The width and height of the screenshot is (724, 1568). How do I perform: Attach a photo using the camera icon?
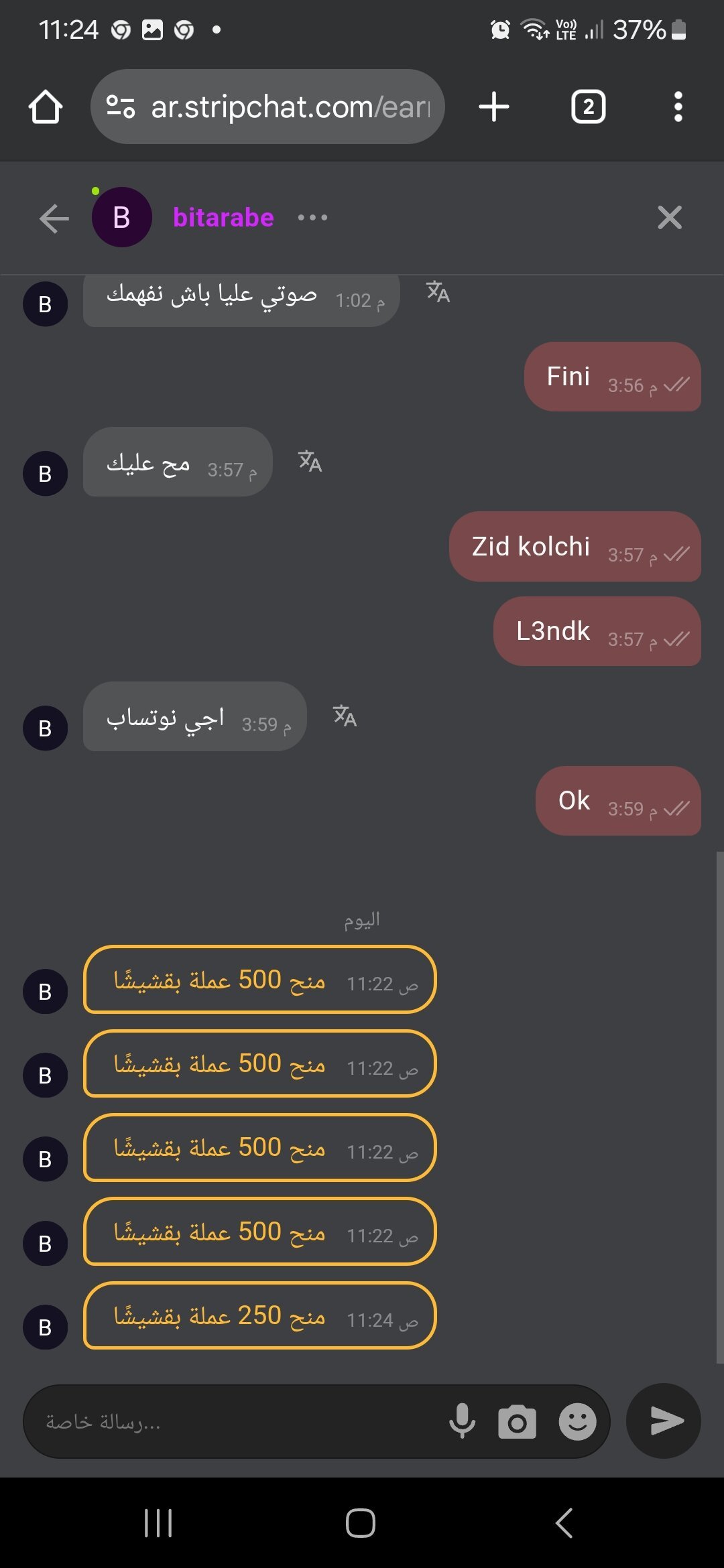click(517, 1421)
